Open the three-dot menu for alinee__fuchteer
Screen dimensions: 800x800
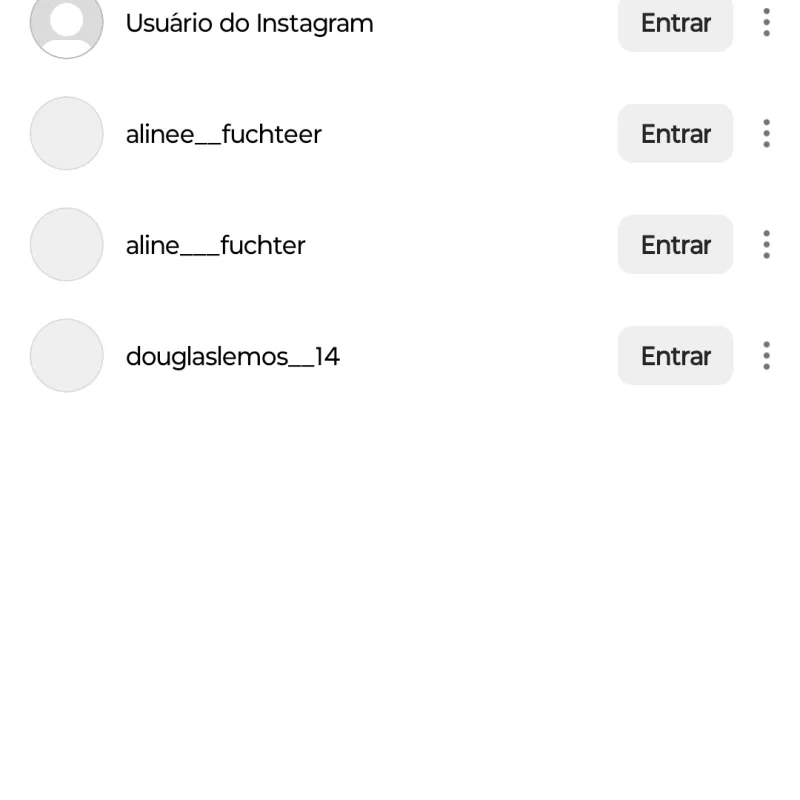tap(766, 134)
